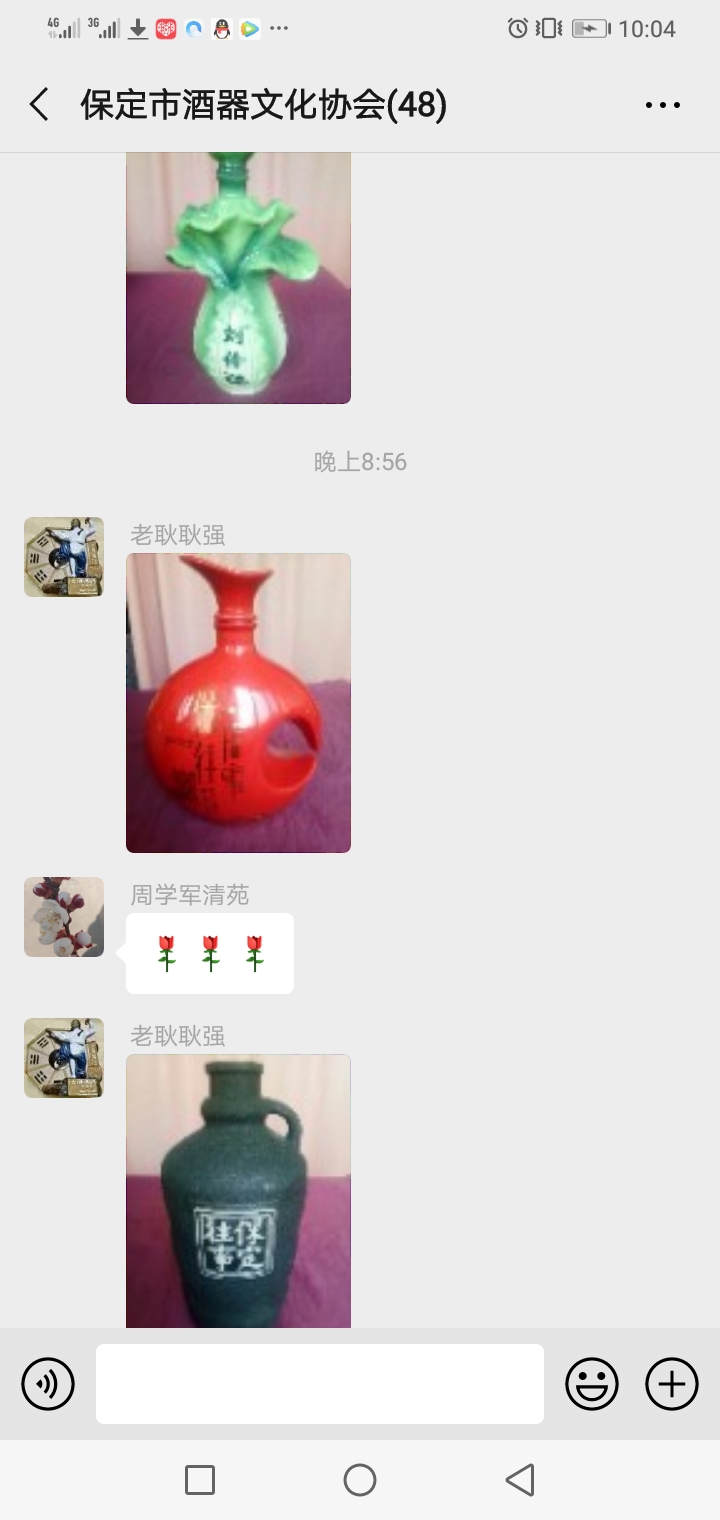Screen dimensions: 720x1520
Task: View the dark green jug photo
Action: point(238,1190)
